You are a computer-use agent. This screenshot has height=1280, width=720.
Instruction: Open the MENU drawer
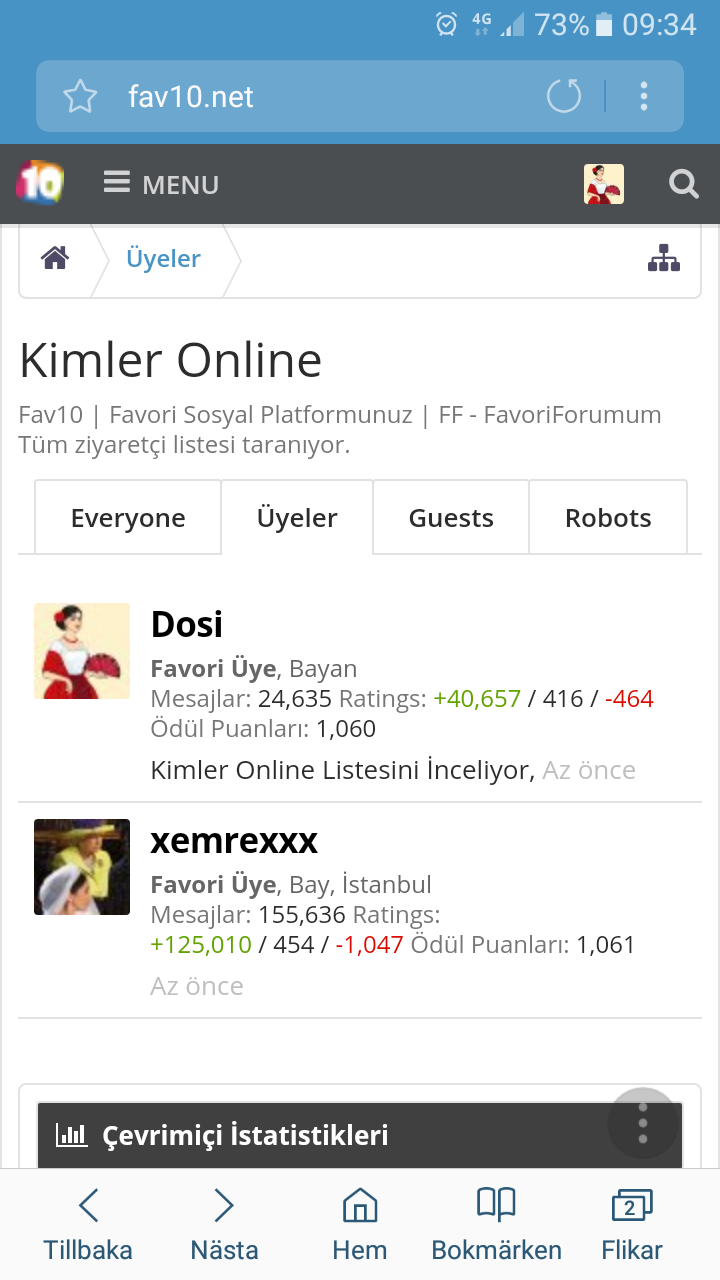[x=161, y=184]
